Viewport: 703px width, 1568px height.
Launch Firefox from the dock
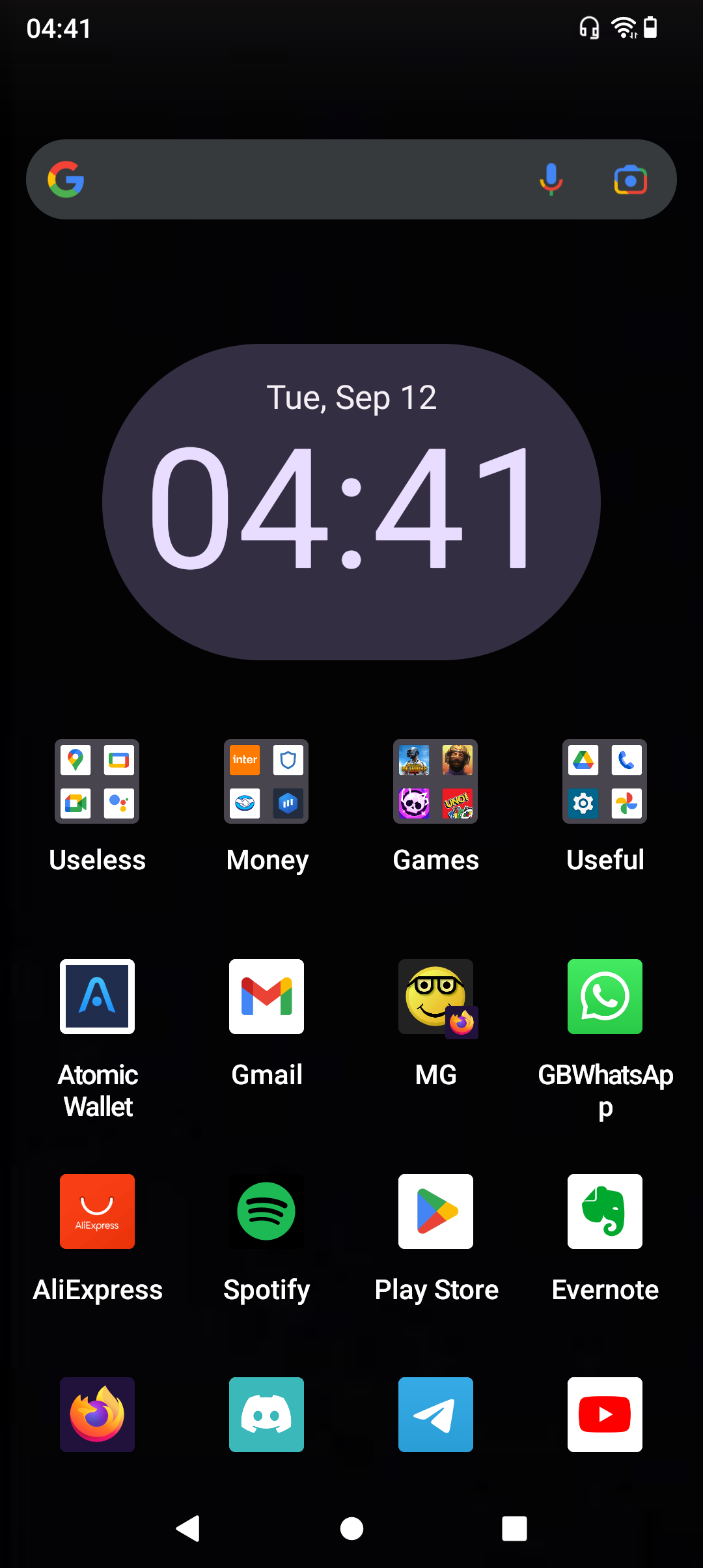[97, 1414]
